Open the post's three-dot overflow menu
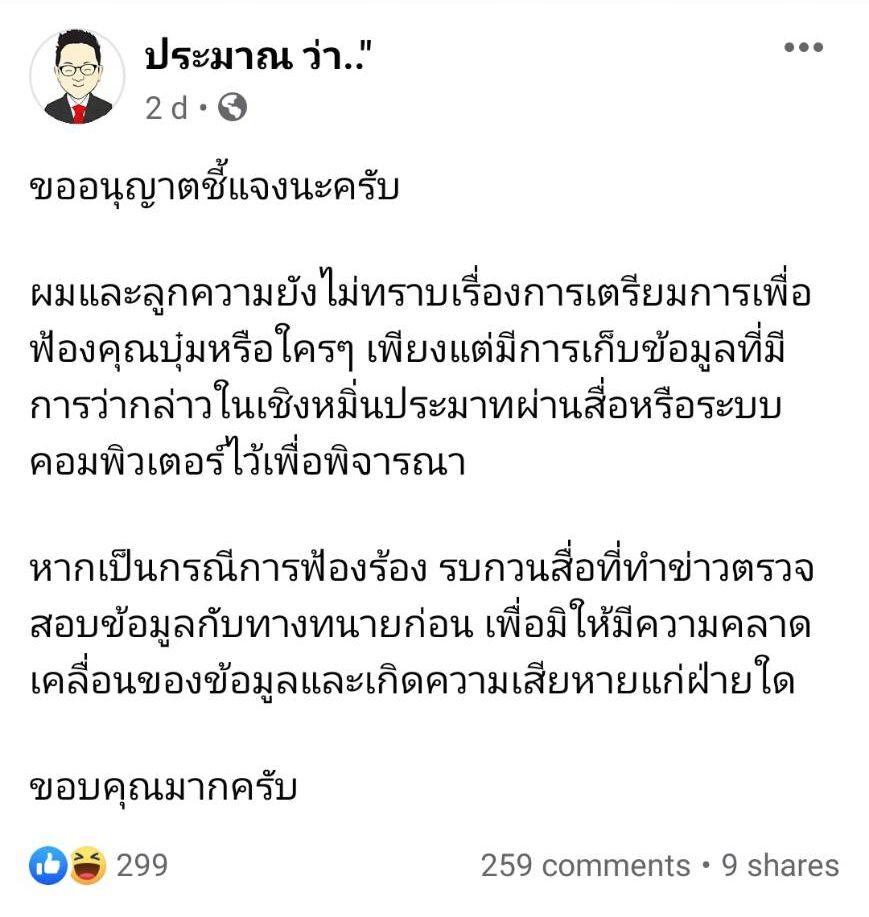 click(x=803, y=49)
